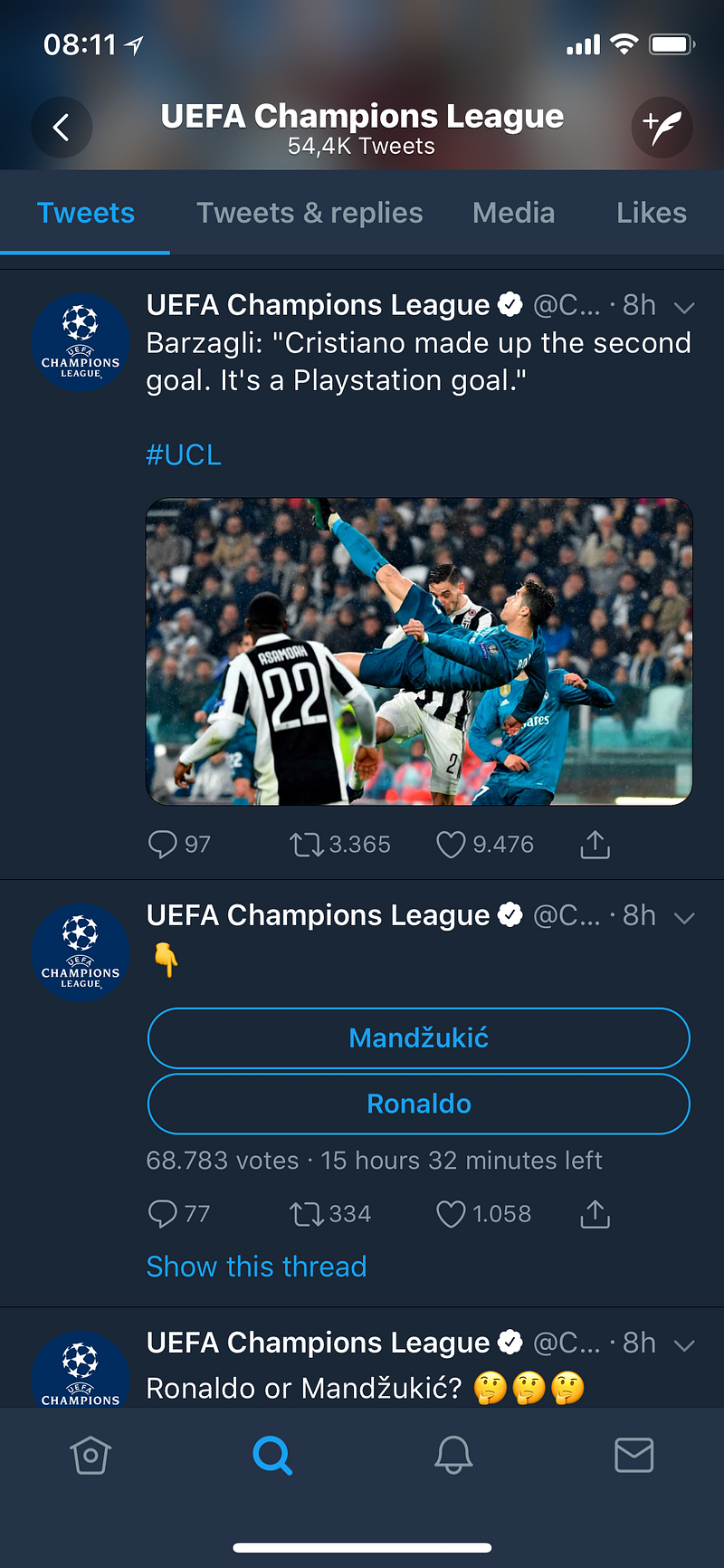724x1568 pixels.
Task: Open the #UCL hashtag
Action: [x=184, y=454]
